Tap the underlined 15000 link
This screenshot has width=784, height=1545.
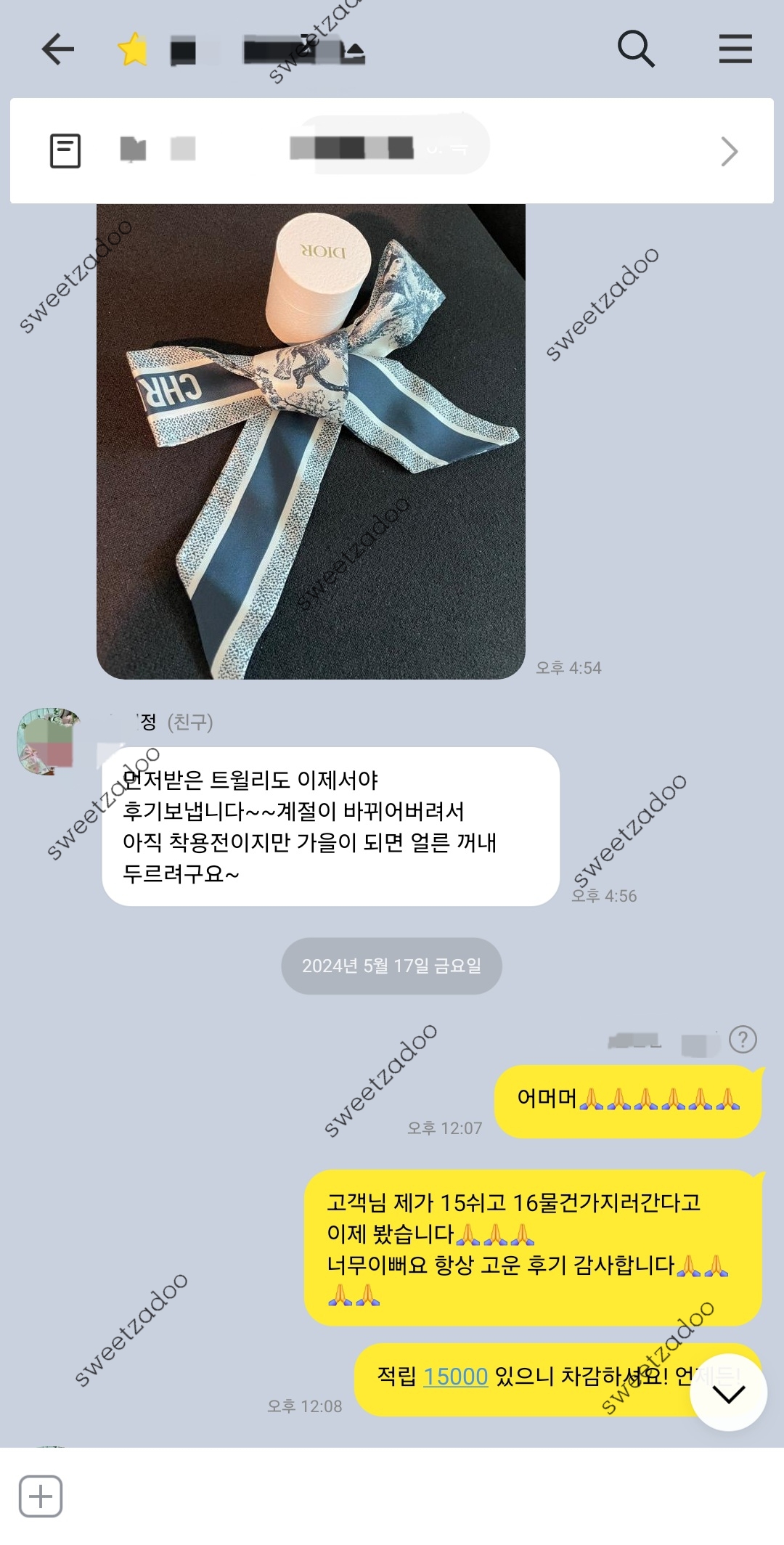[455, 1377]
